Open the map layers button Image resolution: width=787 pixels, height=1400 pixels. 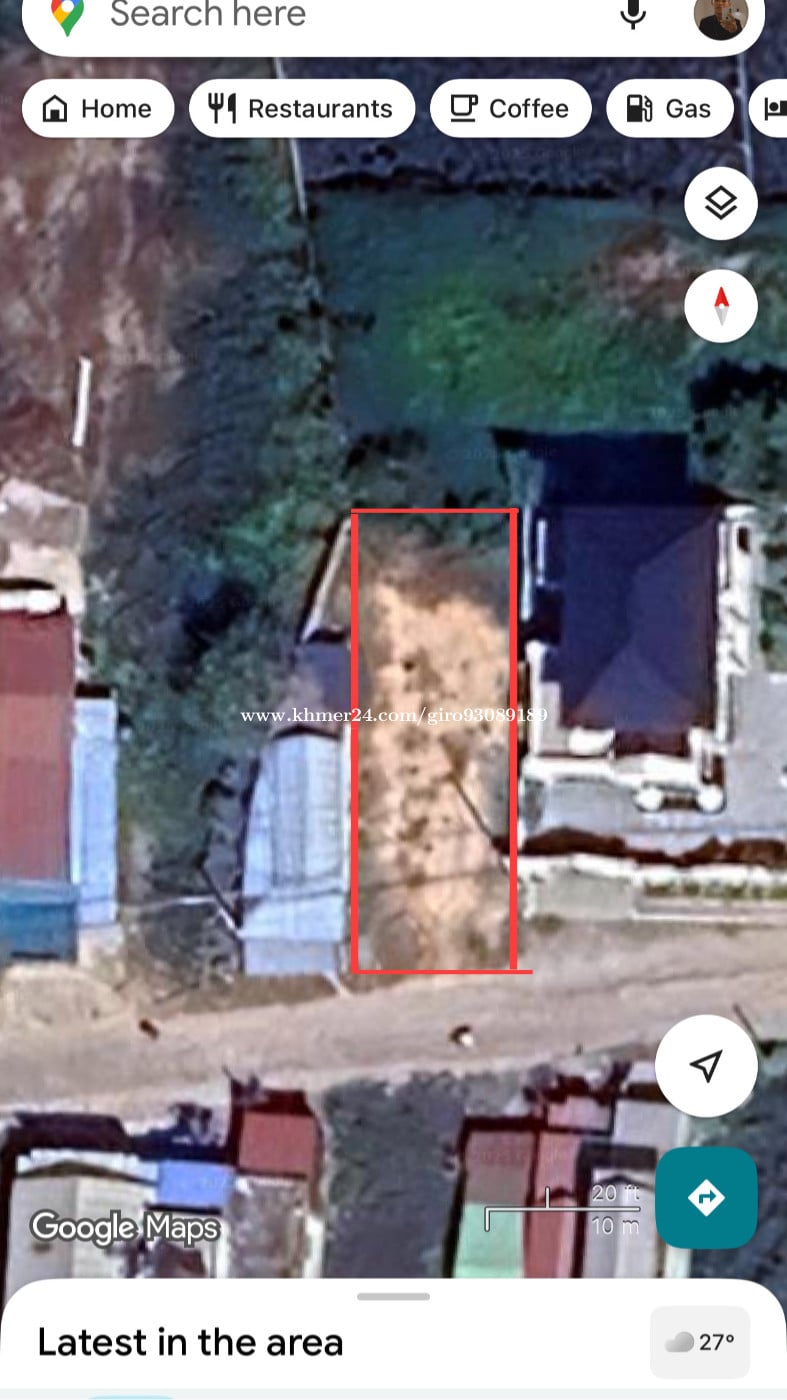[720, 204]
